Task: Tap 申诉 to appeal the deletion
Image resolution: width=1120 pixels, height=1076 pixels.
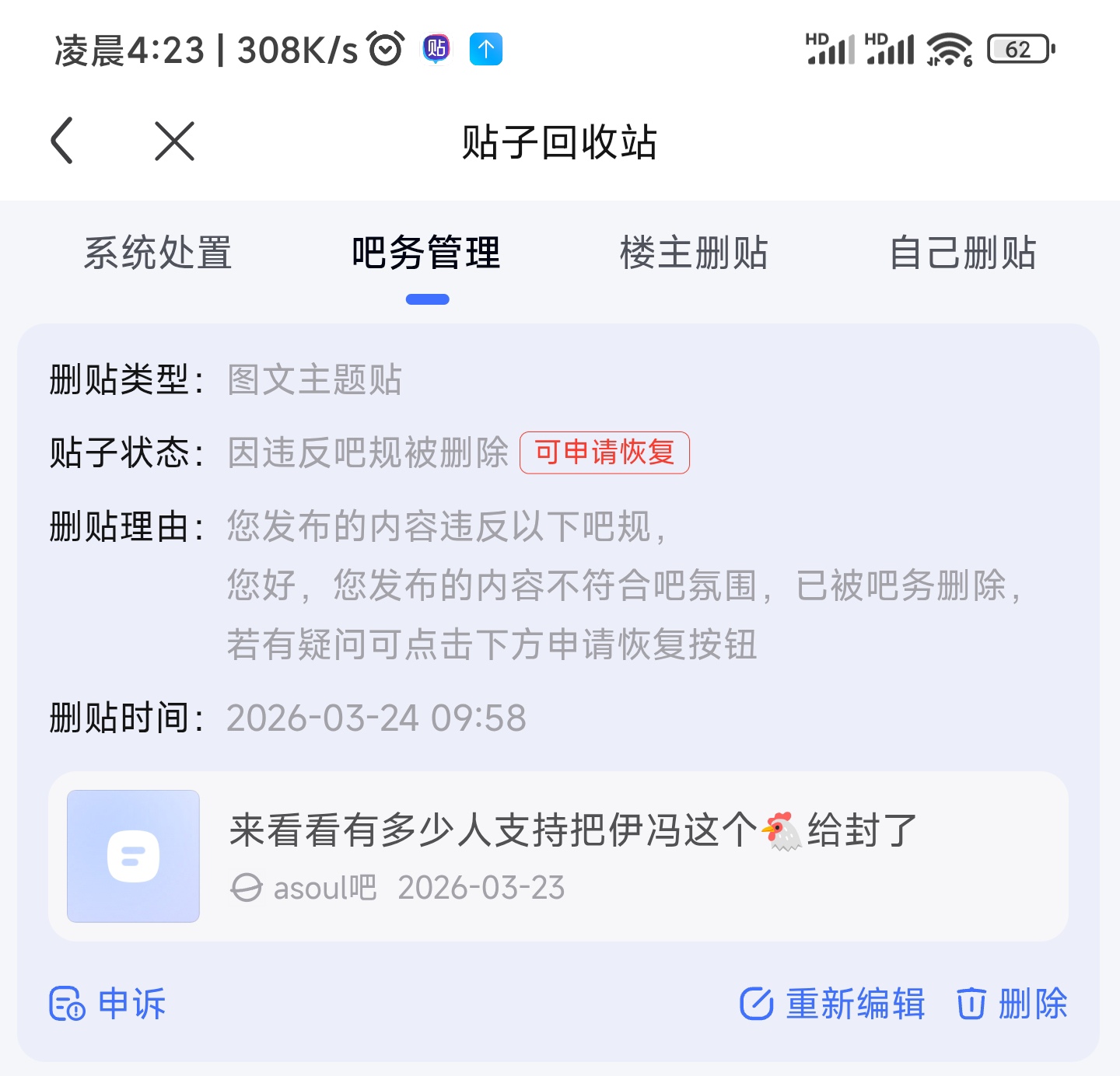Action: (x=108, y=1004)
